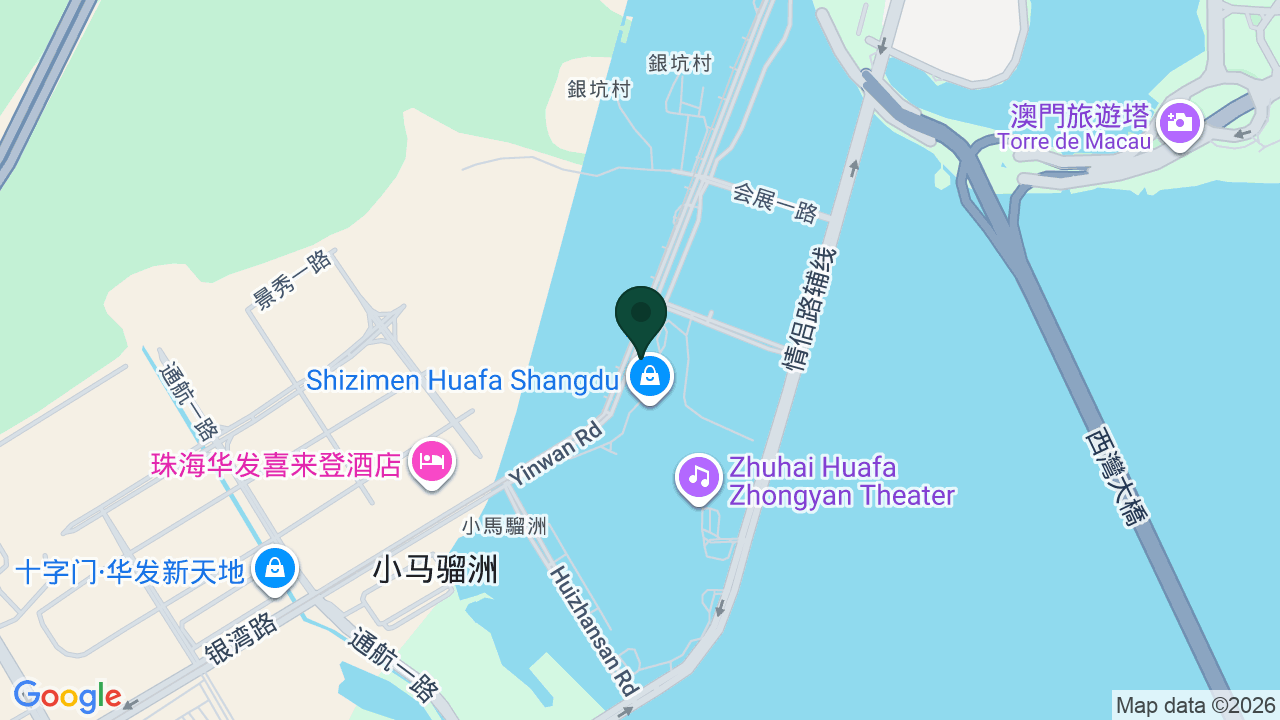The width and height of the screenshot is (1280, 720).
Task: Open the Torre de Macau camera marker
Action: click(x=1180, y=124)
